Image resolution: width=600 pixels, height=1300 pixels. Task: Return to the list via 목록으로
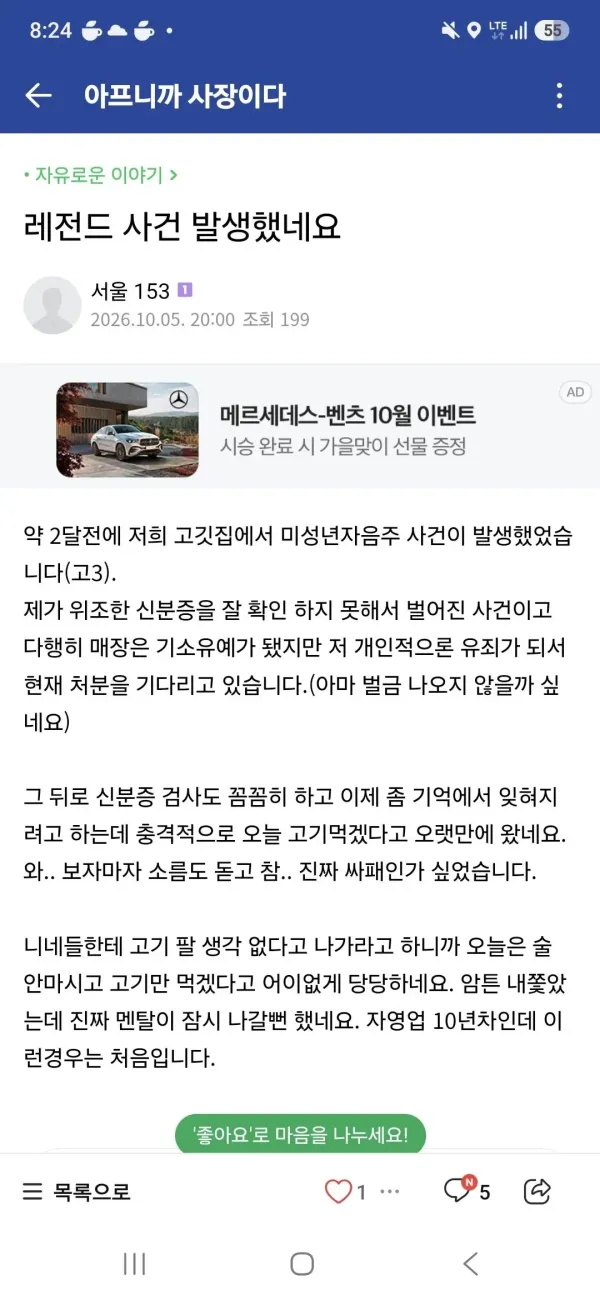click(77, 1191)
